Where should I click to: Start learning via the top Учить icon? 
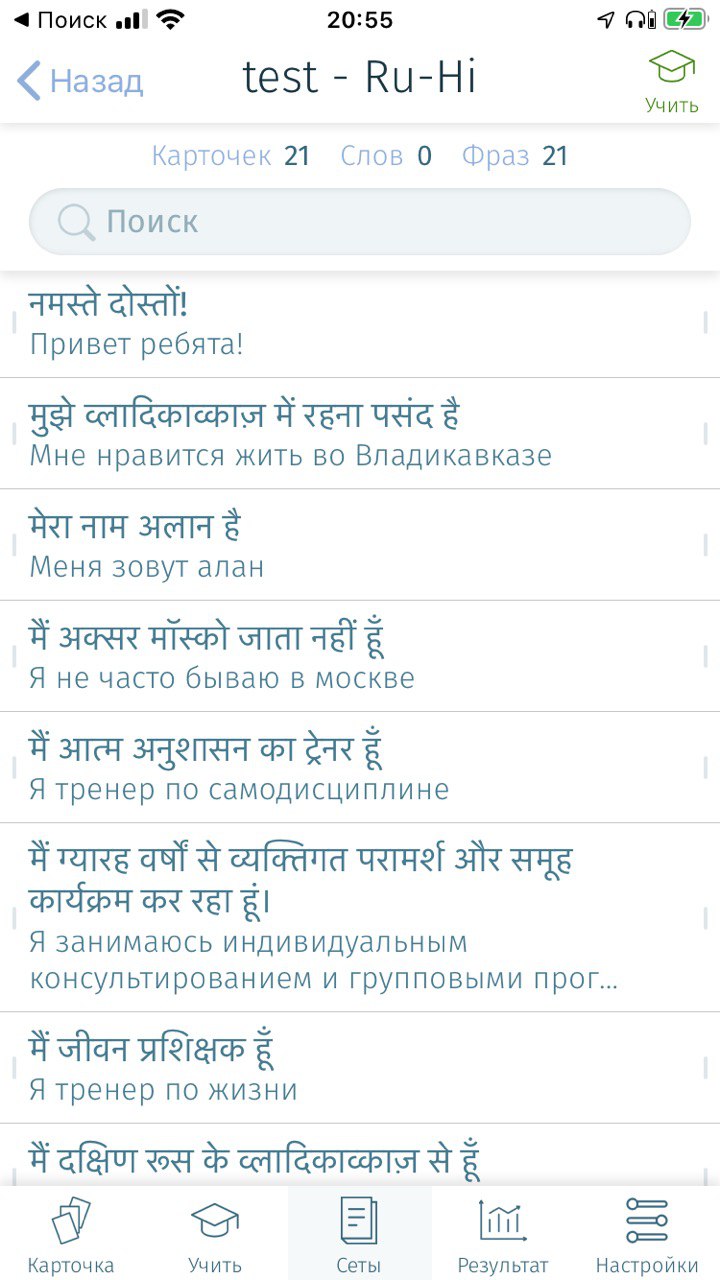pyautogui.click(x=671, y=81)
